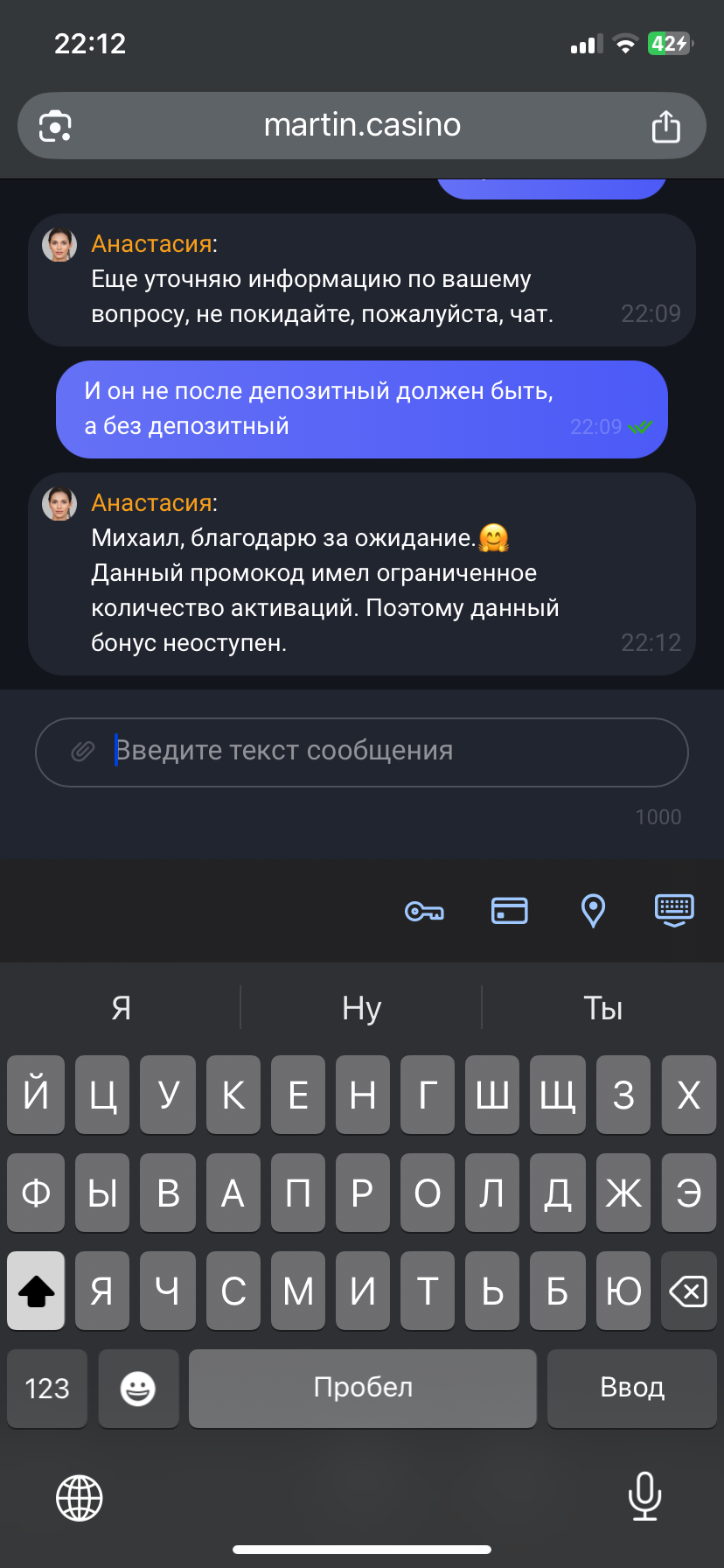This screenshot has width=724, height=1568.
Task: Switch keyboard language with the globe icon
Action: [x=80, y=1497]
